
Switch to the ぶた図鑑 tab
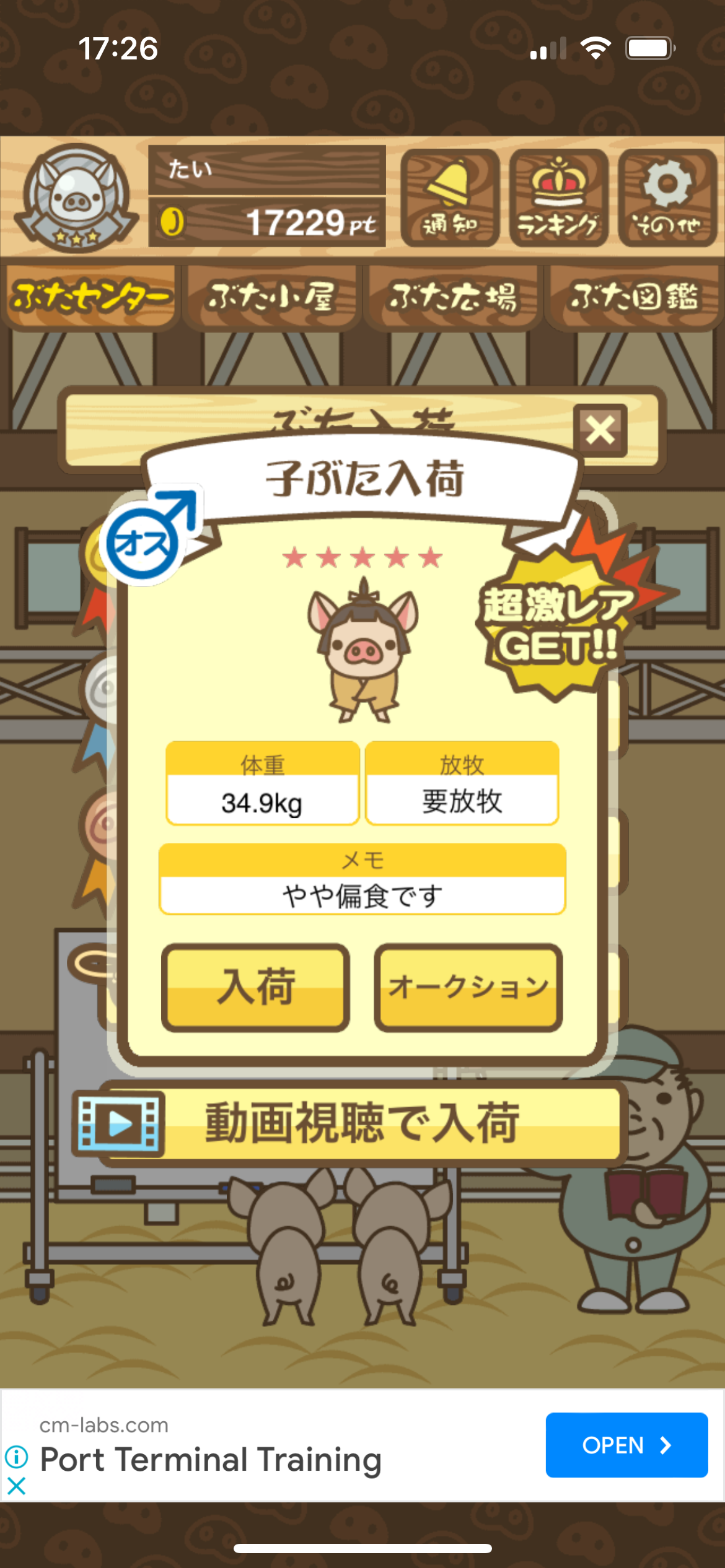point(634,297)
